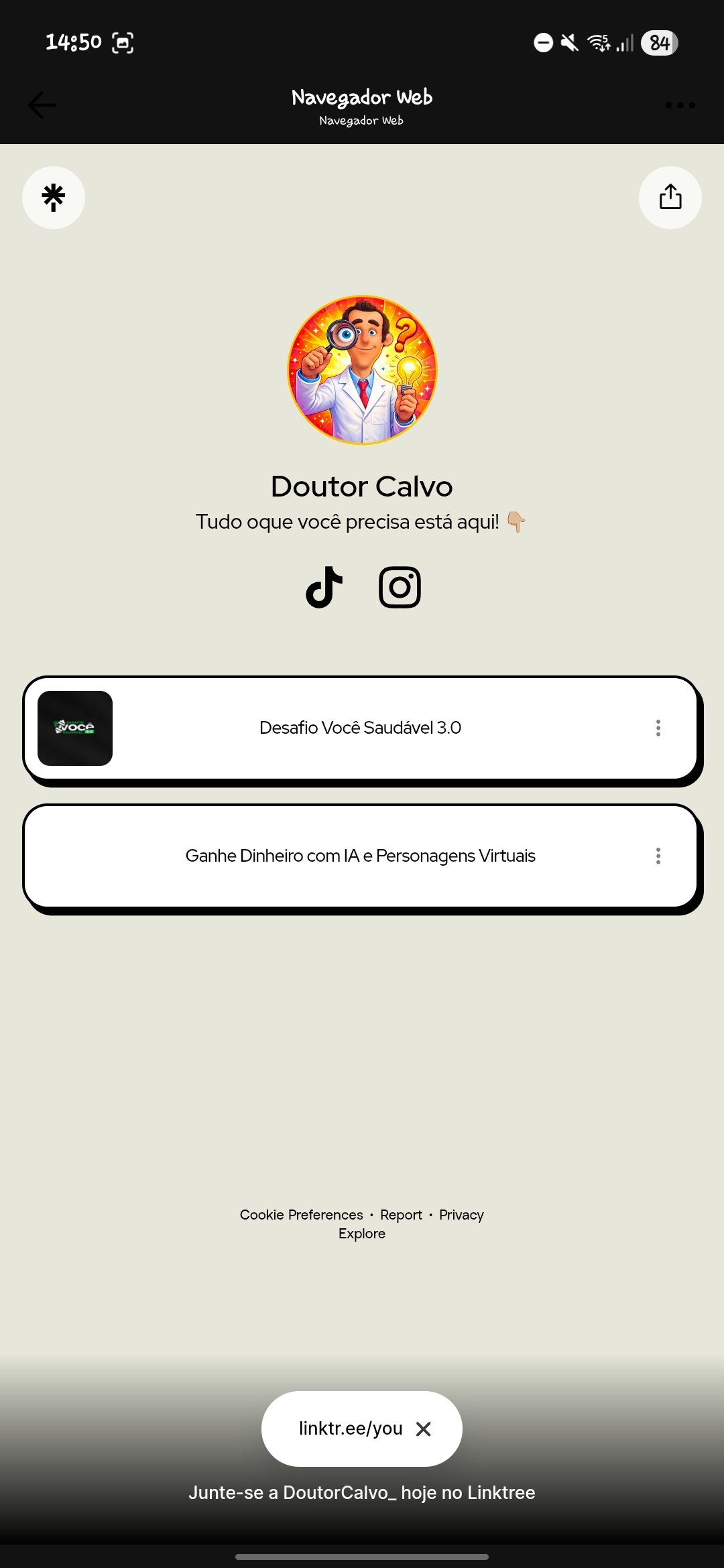Open Ganhe Dinheiro com IA e Personagens Virtuais
This screenshot has height=1568, width=724.
[x=360, y=856]
